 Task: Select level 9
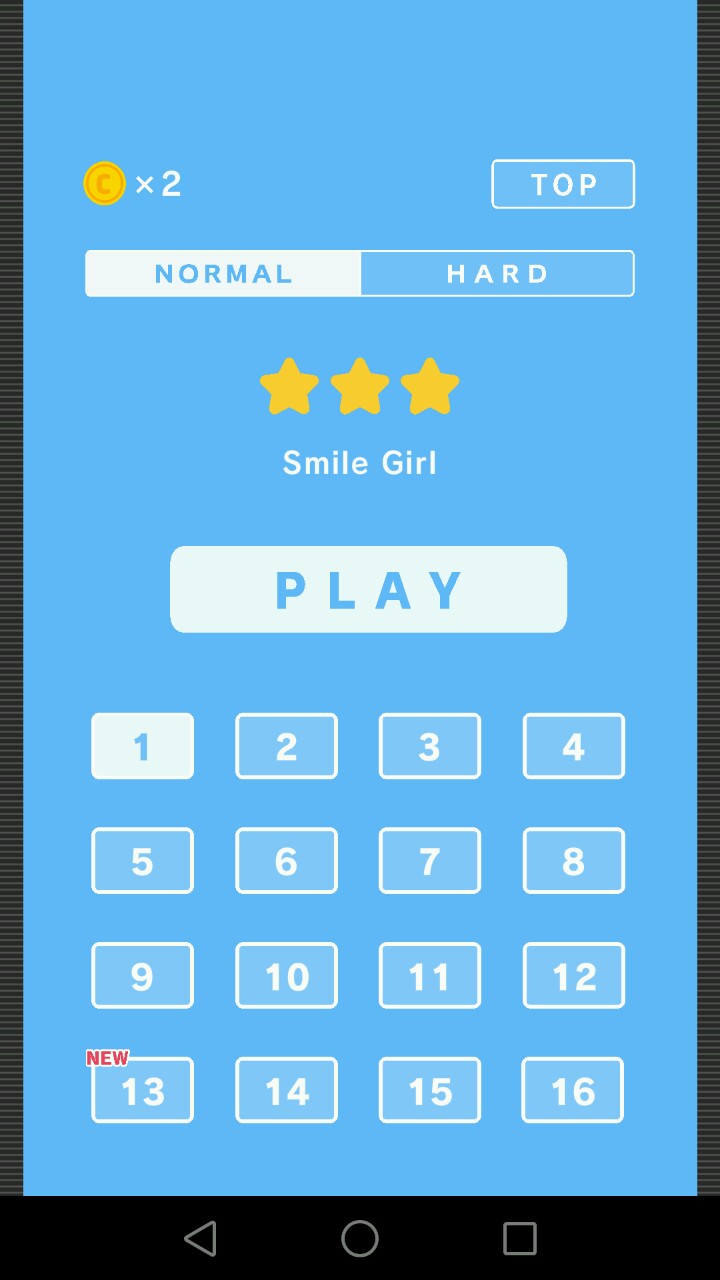coord(142,976)
